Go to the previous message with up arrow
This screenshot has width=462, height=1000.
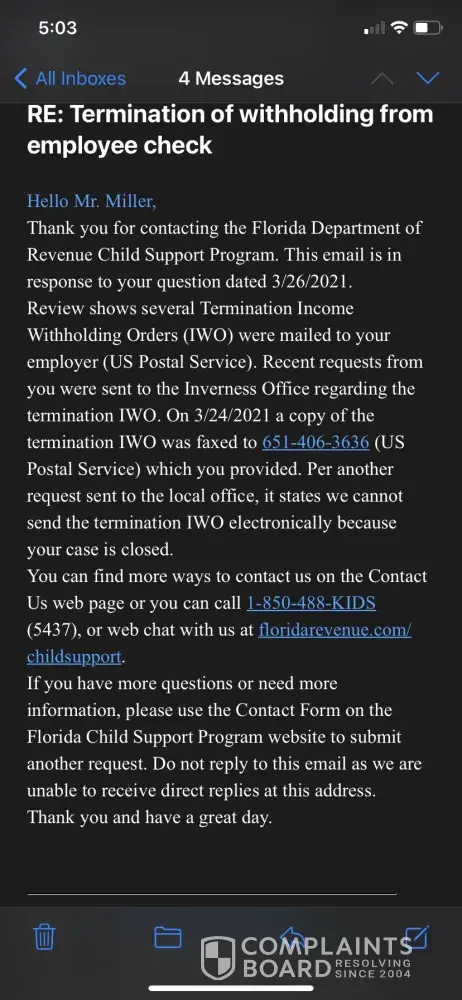pyautogui.click(x=382, y=78)
